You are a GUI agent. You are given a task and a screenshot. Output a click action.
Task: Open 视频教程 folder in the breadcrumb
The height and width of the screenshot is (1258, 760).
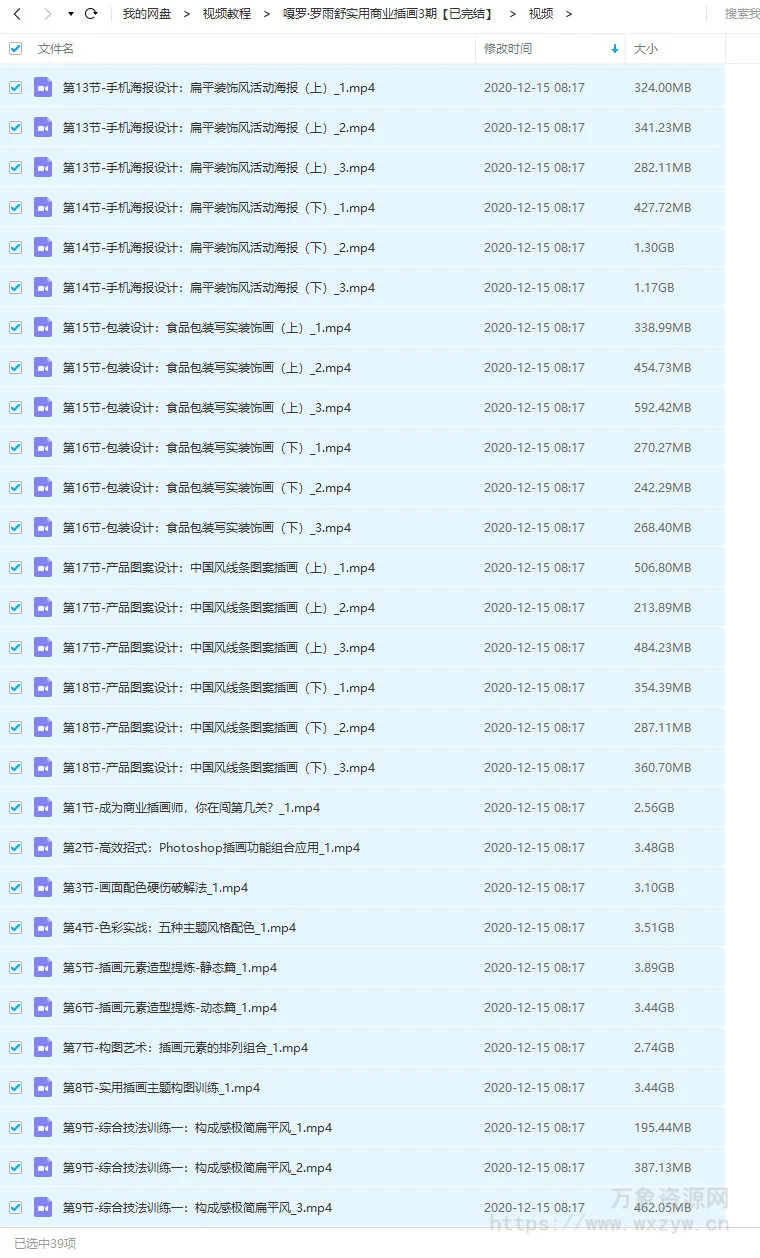point(227,14)
